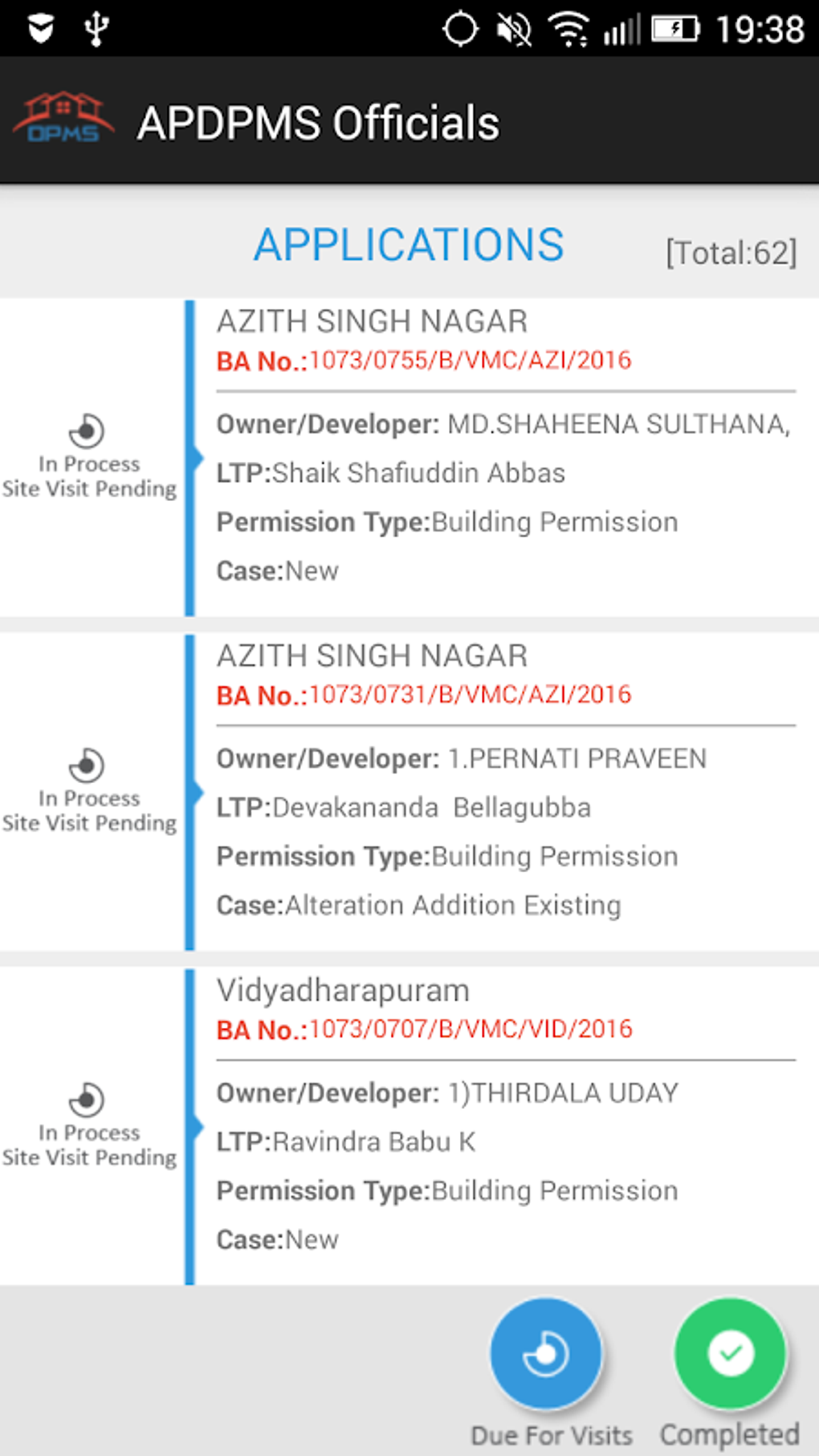Toggle status filter to Due For Visits
Viewport: 819px width, 1456px height.
click(x=548, y=1352)
